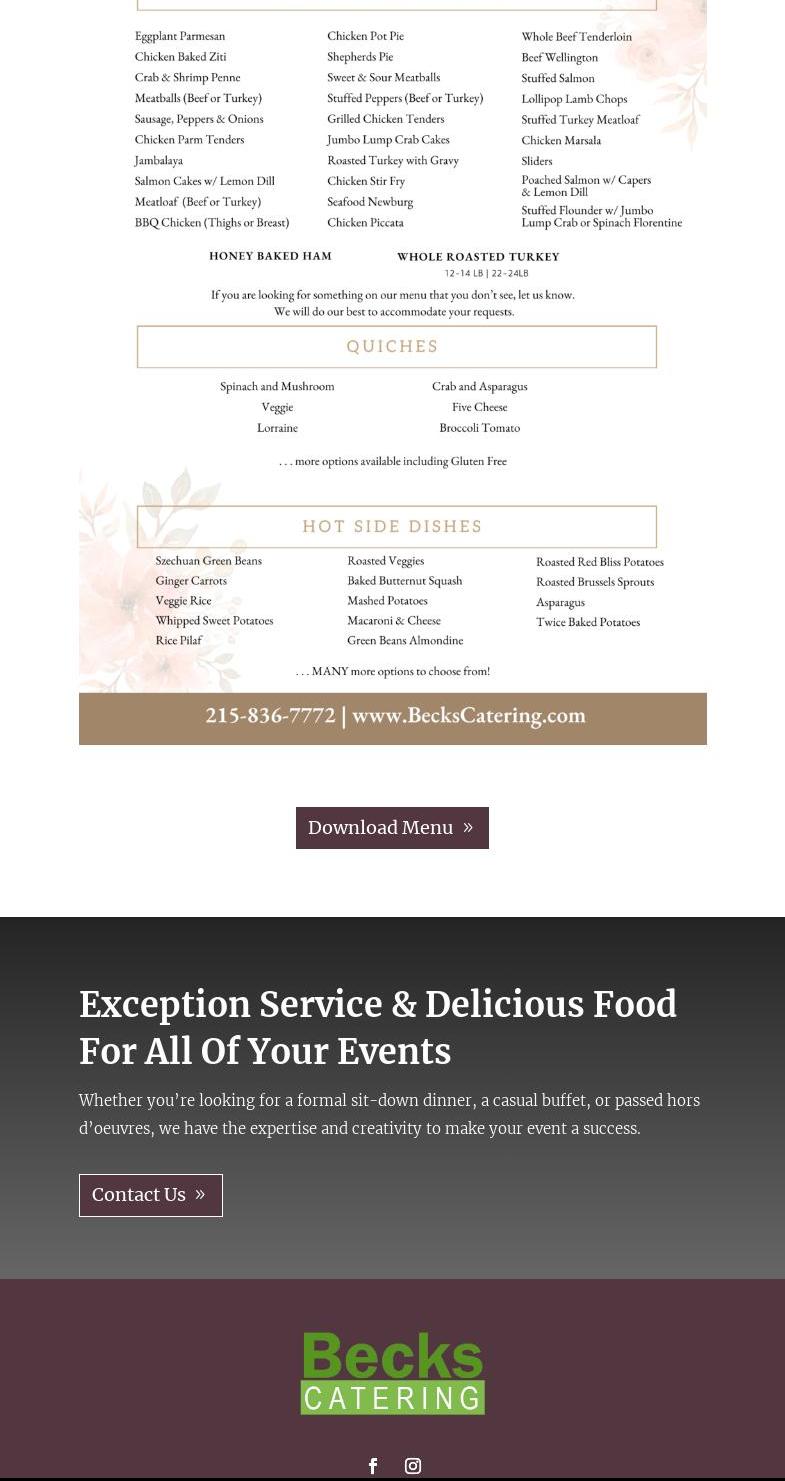This screenshot has height=1481, width=785.
Task: Open the Becks Catering Facebook page
Action: pos(373,1466)
